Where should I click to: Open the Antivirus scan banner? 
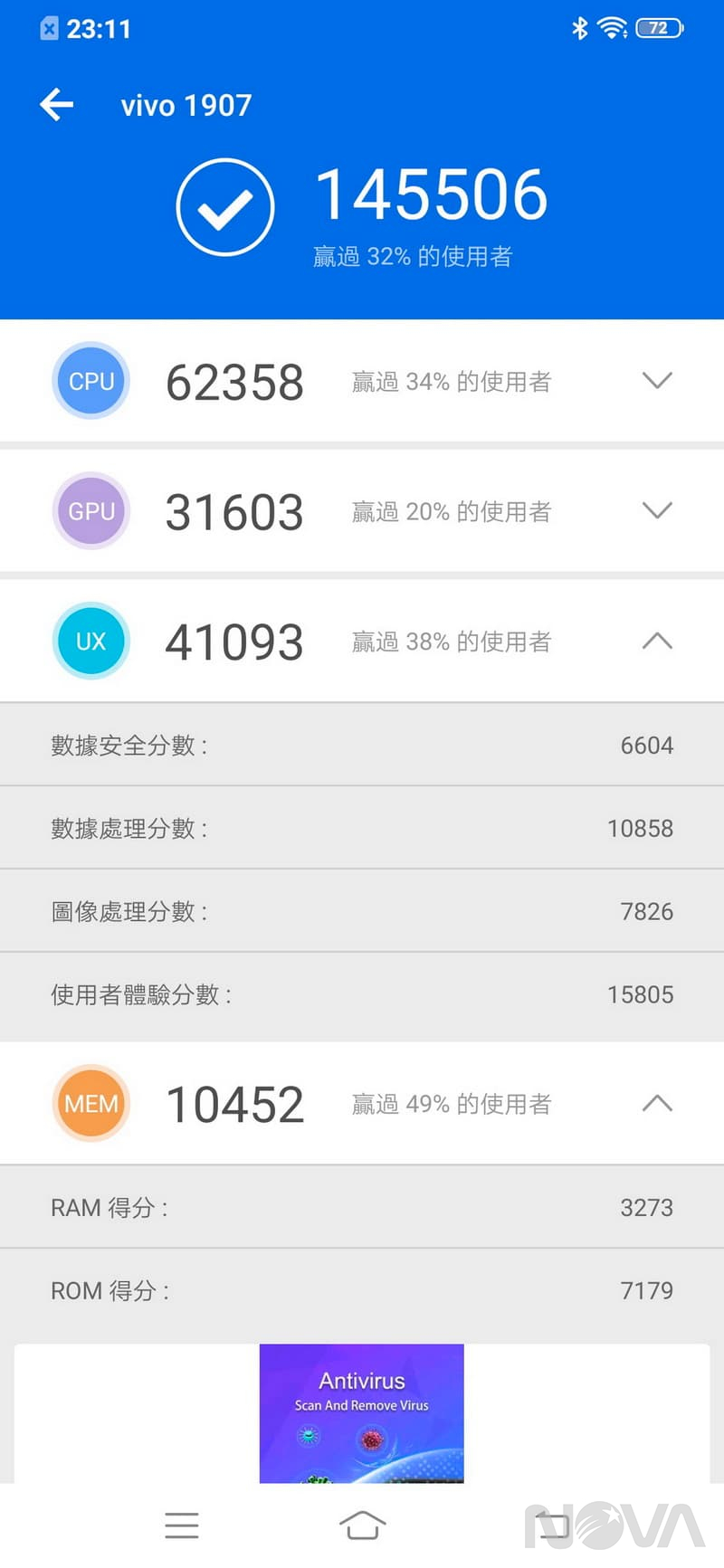362,1413
